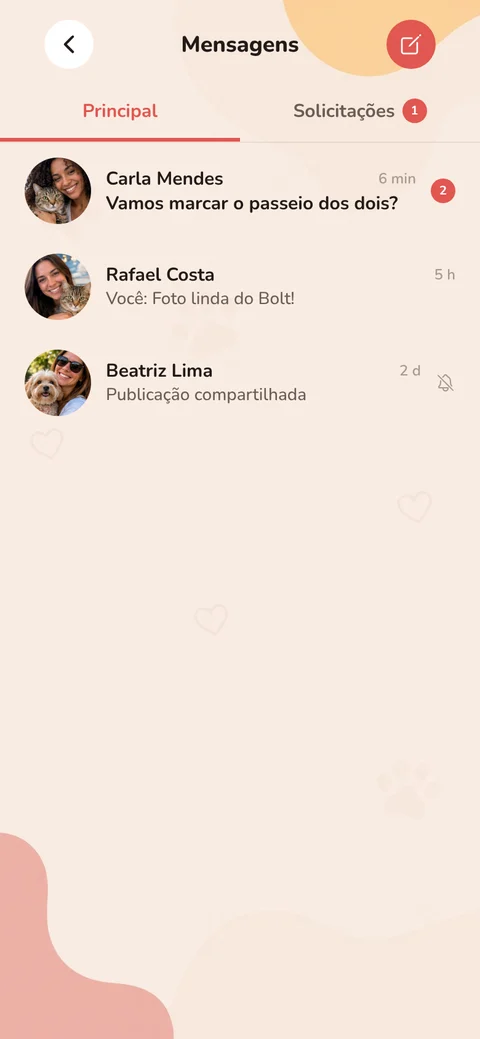Compose a new message
The height and width of the screenshot is (1039, 480).
point(410,44)
